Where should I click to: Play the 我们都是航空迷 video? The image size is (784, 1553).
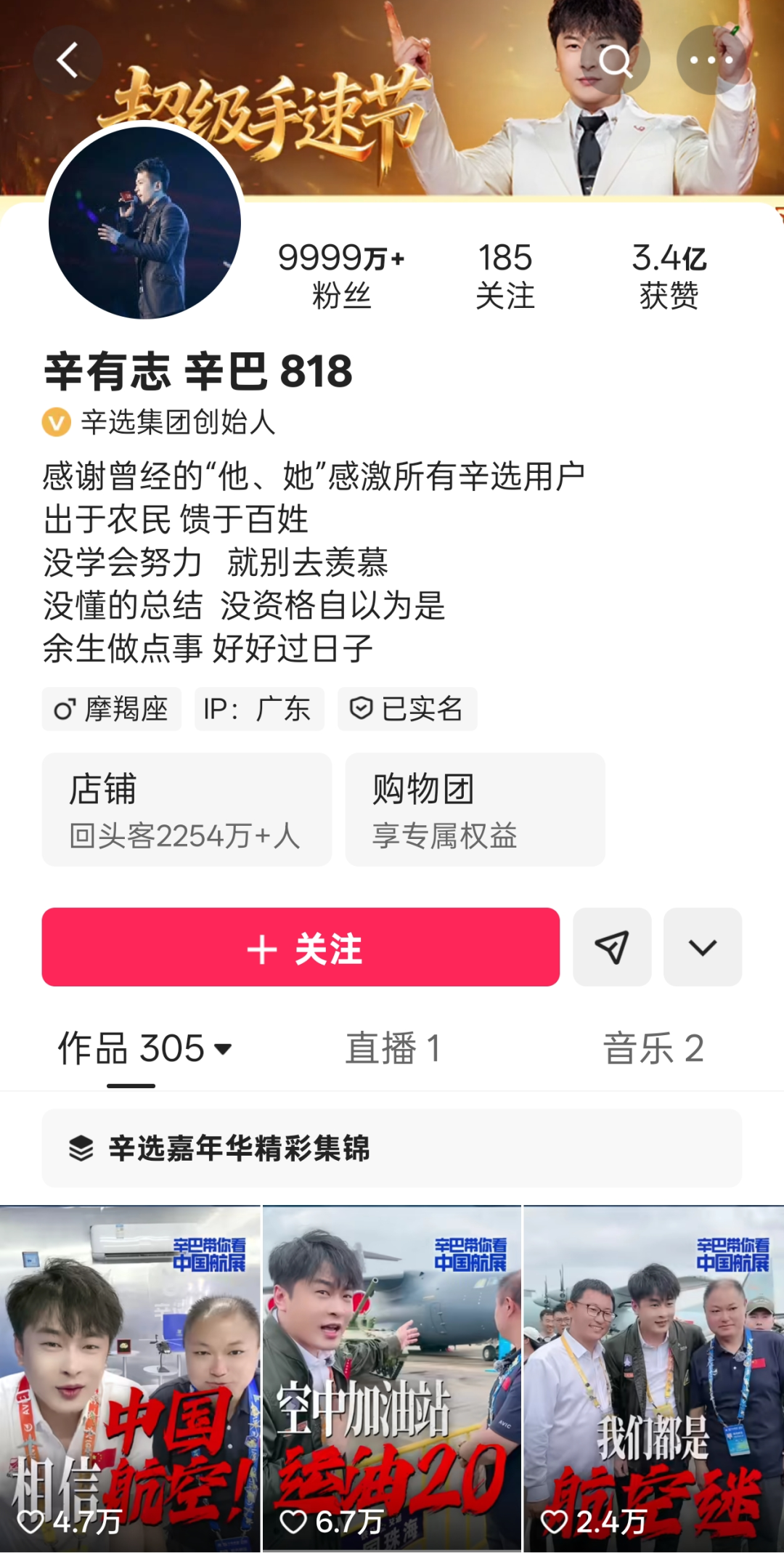[x=654, y=1379]
